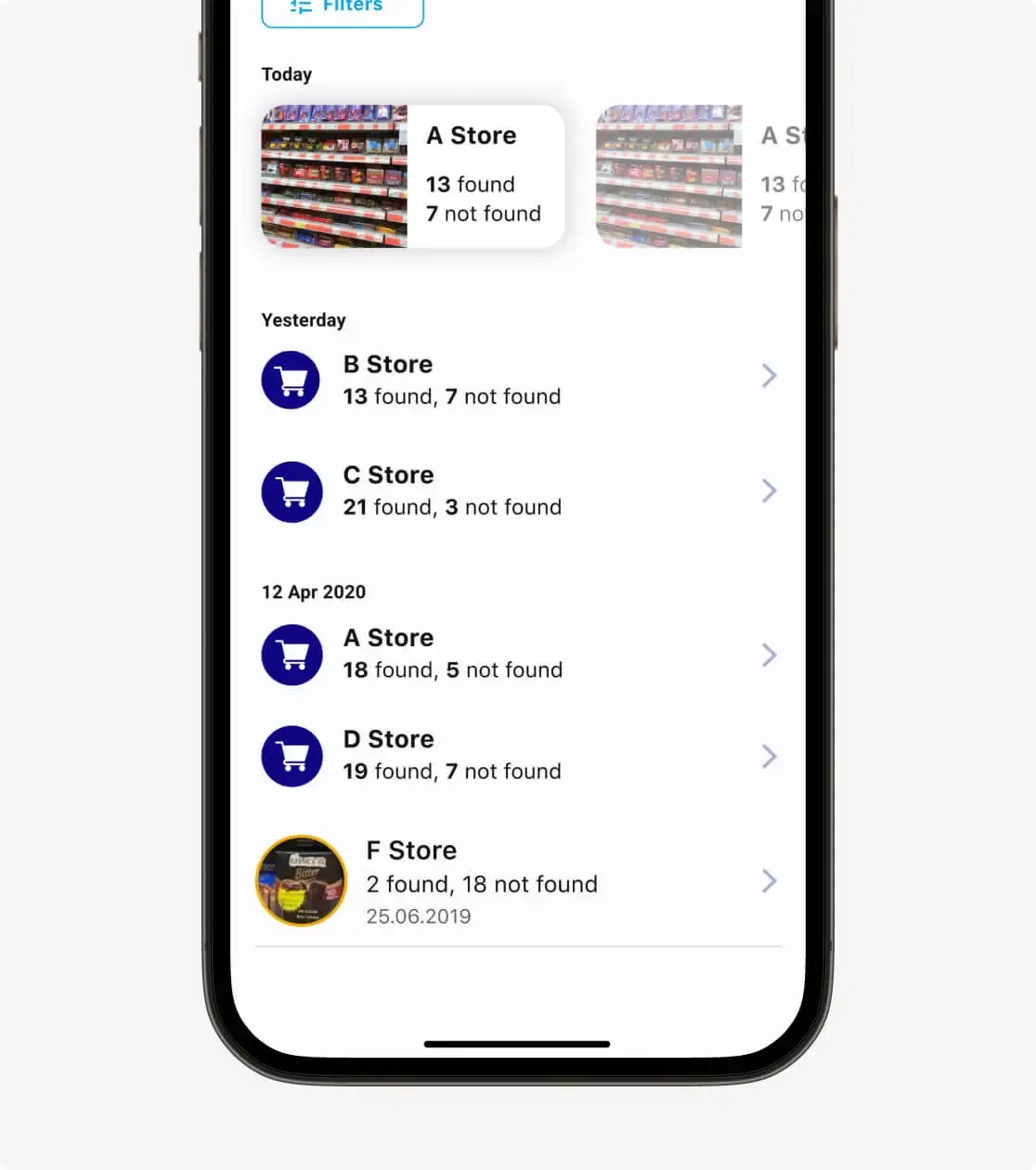Open D Store with 19 found
1036x1170 pixels.
coord(517,755)
